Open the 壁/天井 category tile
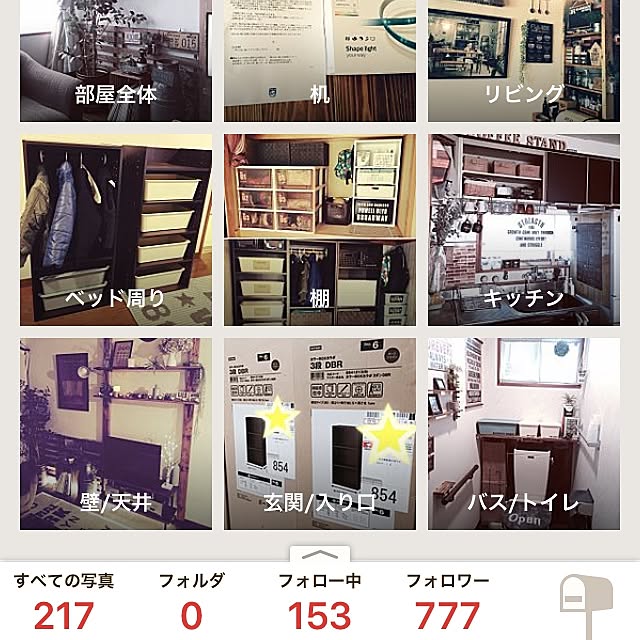 pos(116,434)
